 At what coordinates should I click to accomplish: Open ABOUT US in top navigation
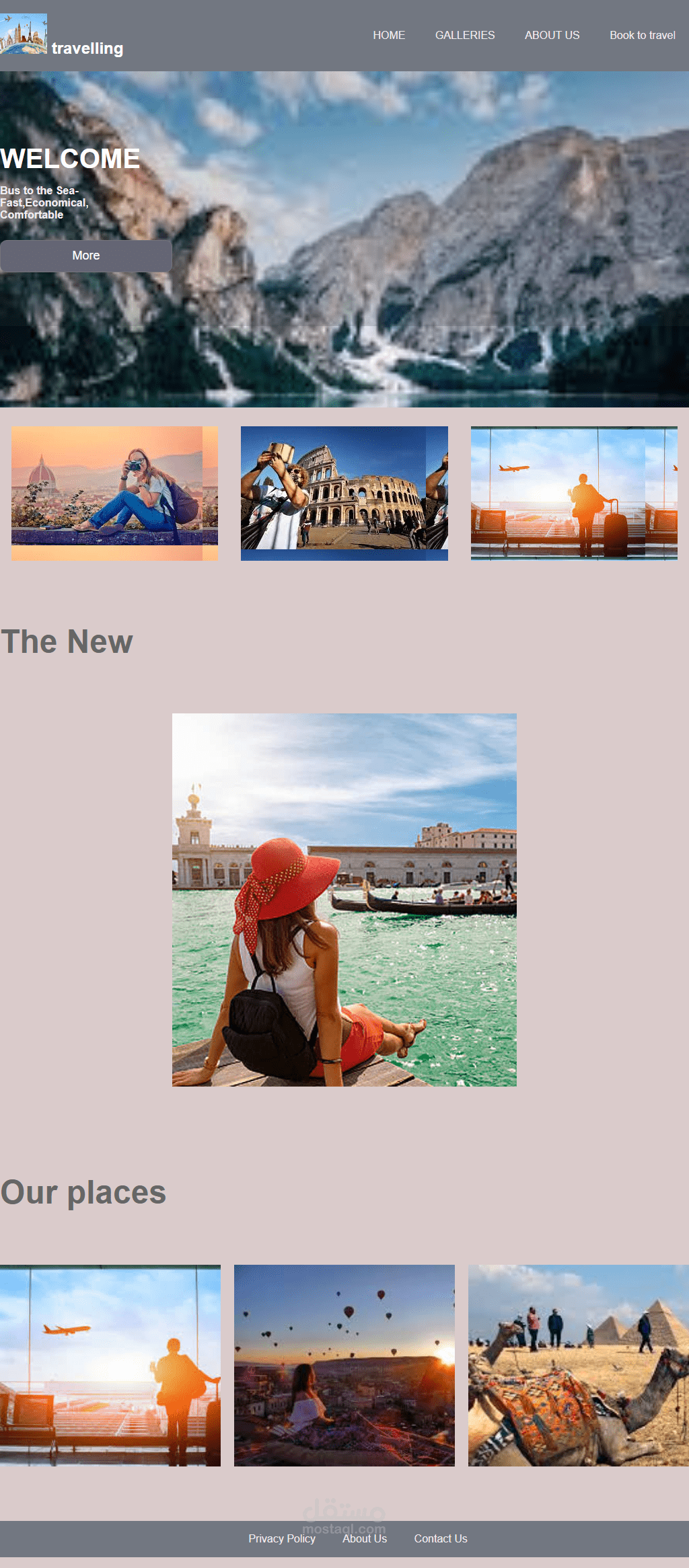pos(552,35)
